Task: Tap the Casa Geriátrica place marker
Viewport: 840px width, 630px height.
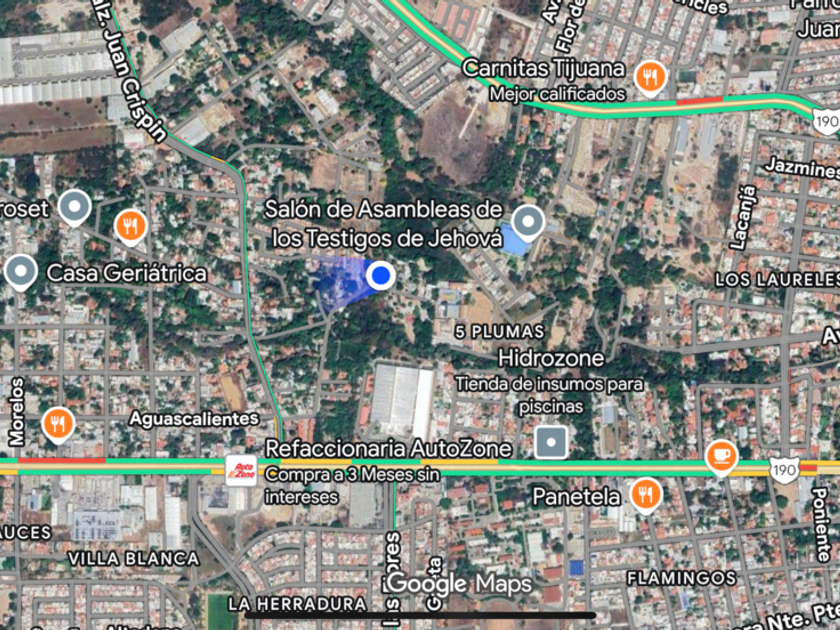Action: [x=21, y=271]
